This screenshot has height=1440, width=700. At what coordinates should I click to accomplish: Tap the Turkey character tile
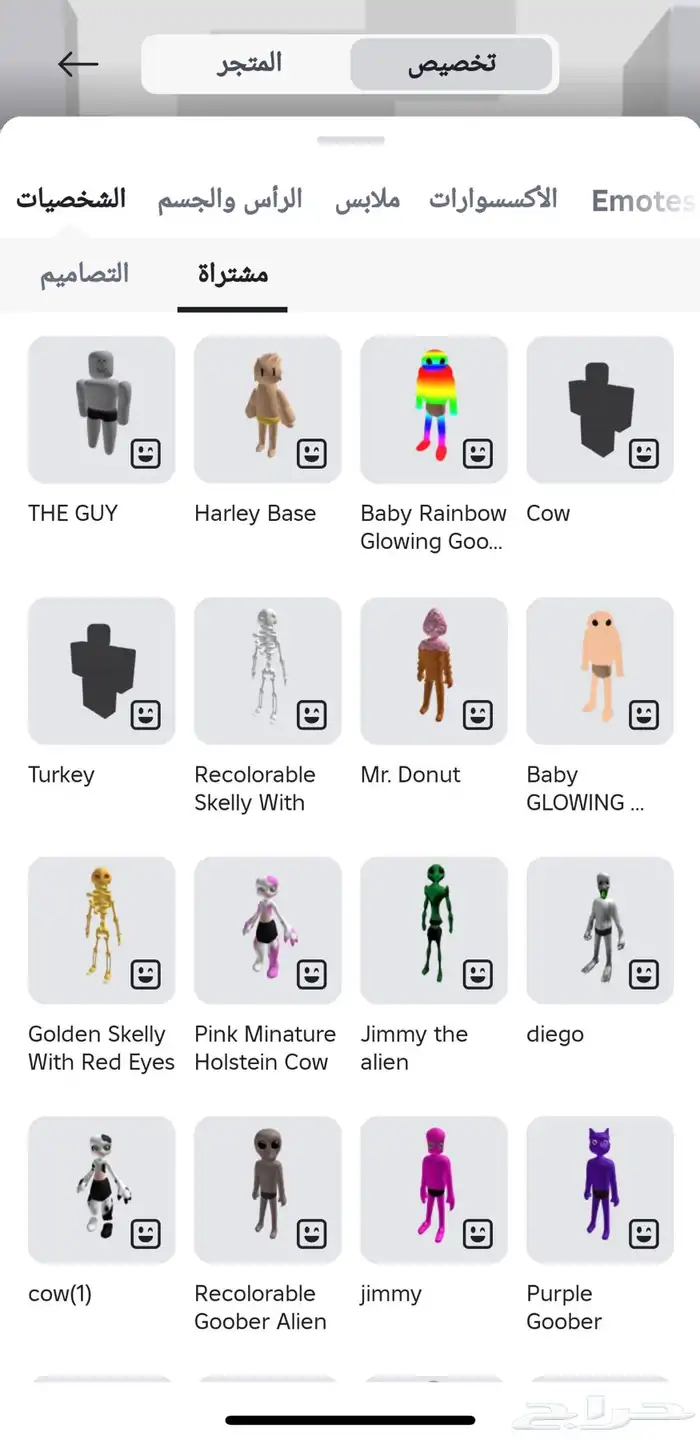(101, 671)
